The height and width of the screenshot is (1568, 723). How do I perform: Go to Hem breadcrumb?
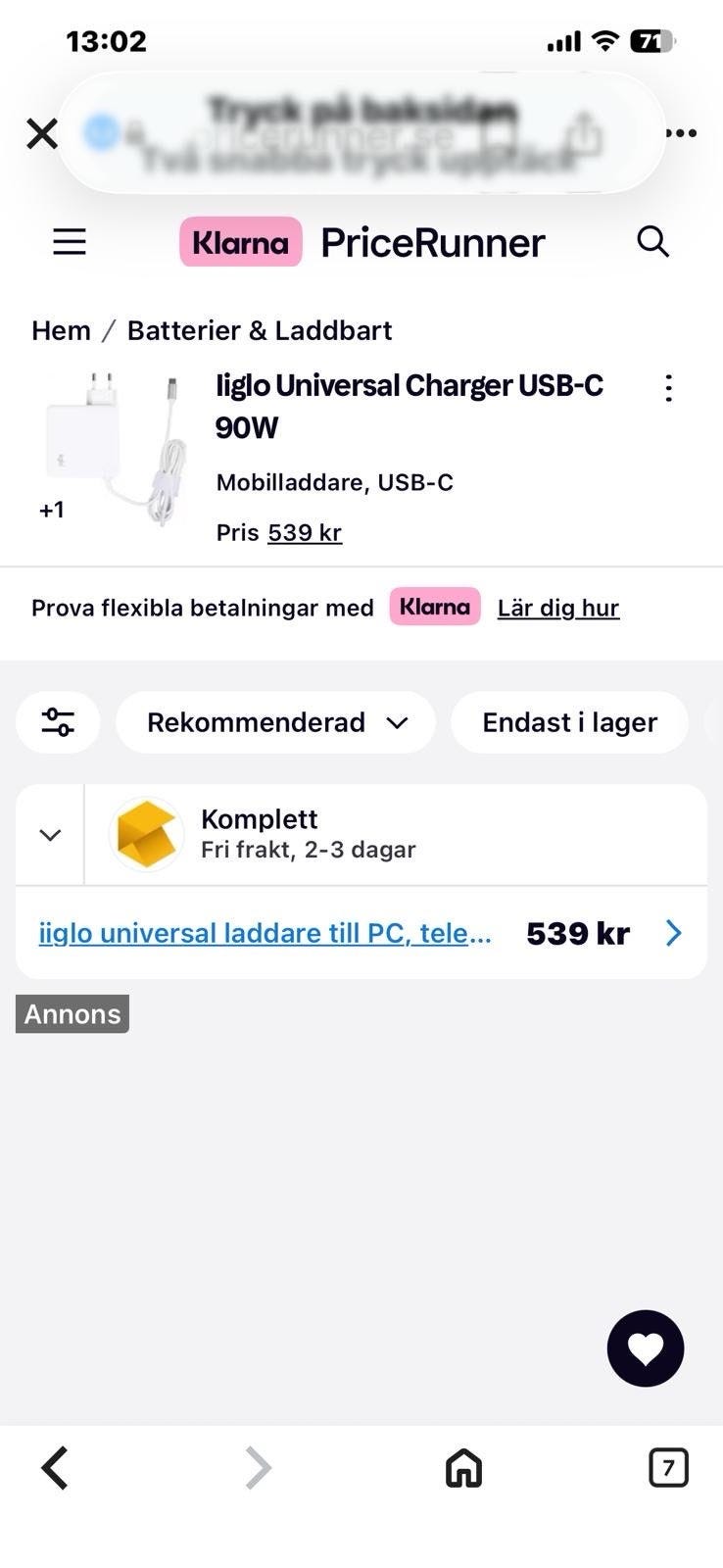click(61, 330)
